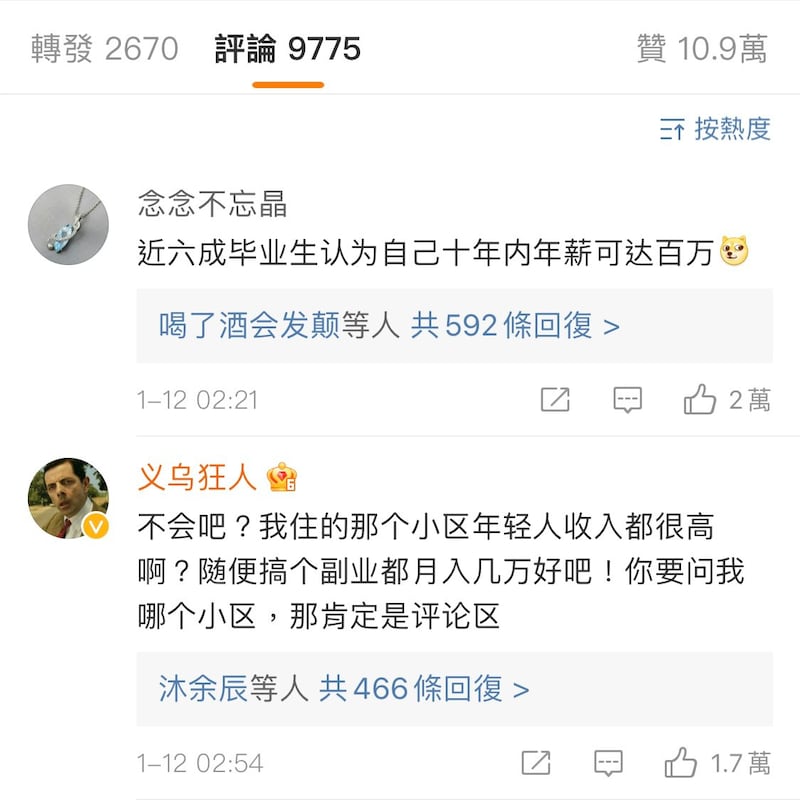Image resolution: width=800 pixels, height=809 pixels.
Task: Repost 念念不忘晶's comment
Action: coord(555,400)
